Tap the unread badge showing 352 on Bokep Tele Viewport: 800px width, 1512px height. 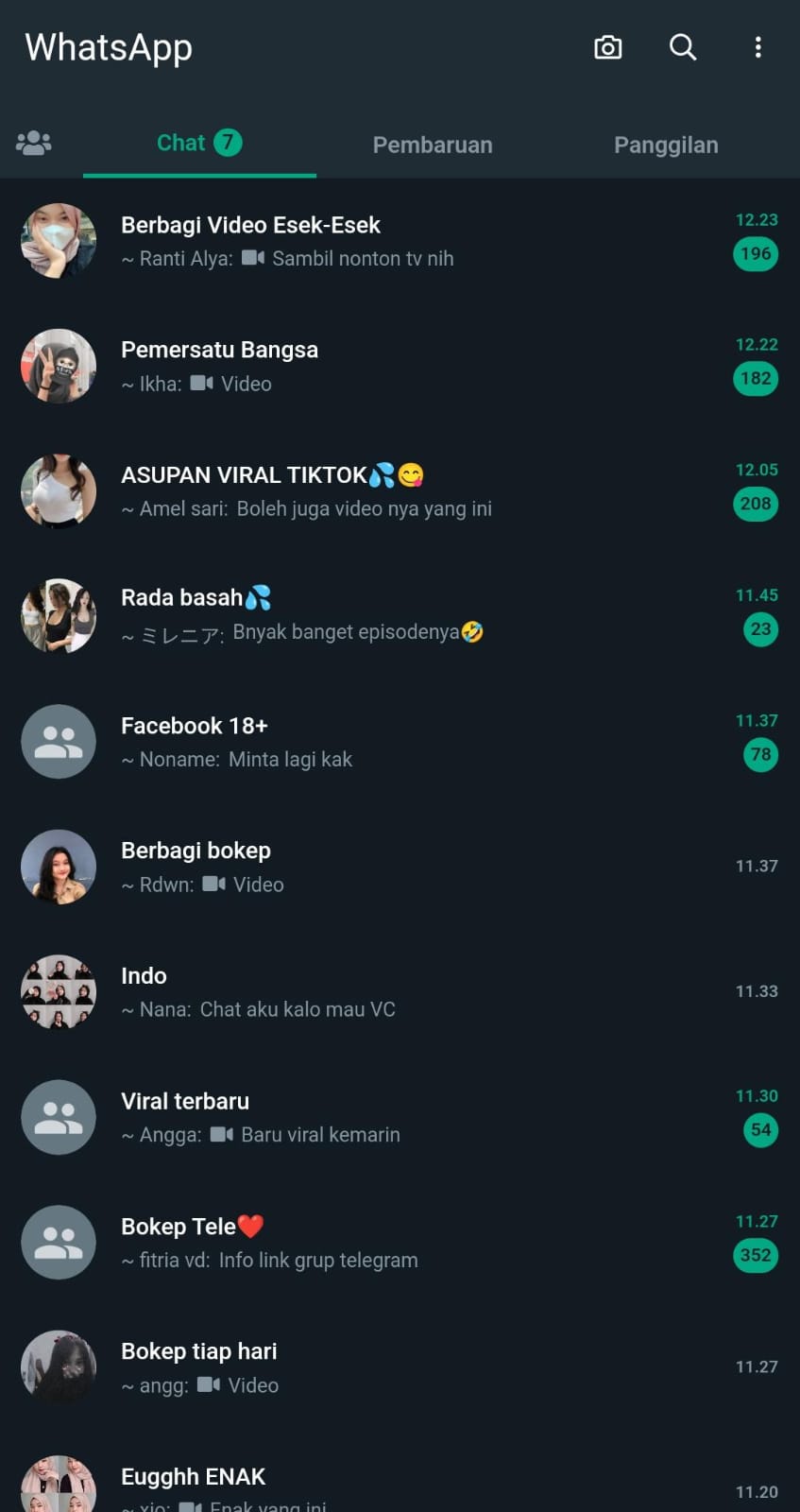tap(756, 1255)
